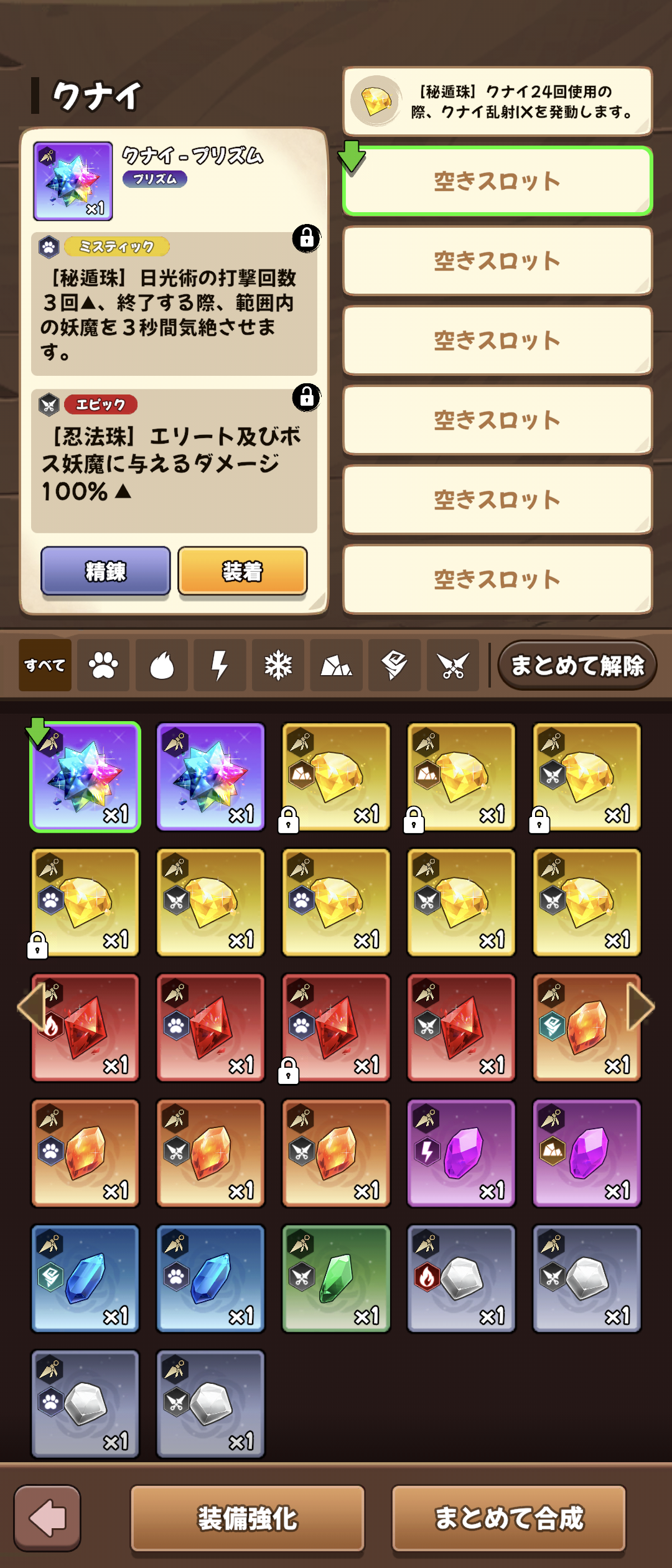This screenshot has height=1568, width=672.
Task: Filter gems by crossed blades type
Action: (x=453, y=665)
